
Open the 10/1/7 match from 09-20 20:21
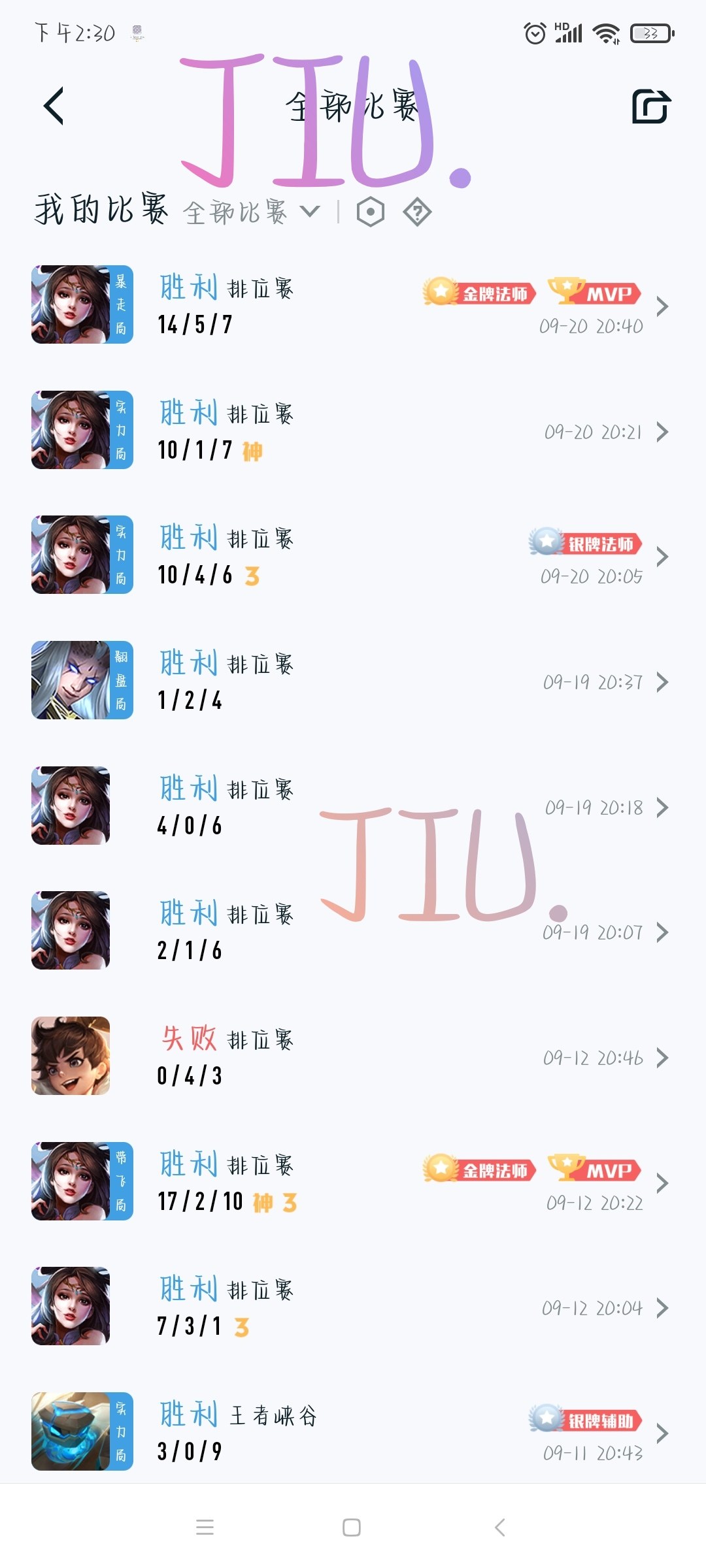[353, 430]
